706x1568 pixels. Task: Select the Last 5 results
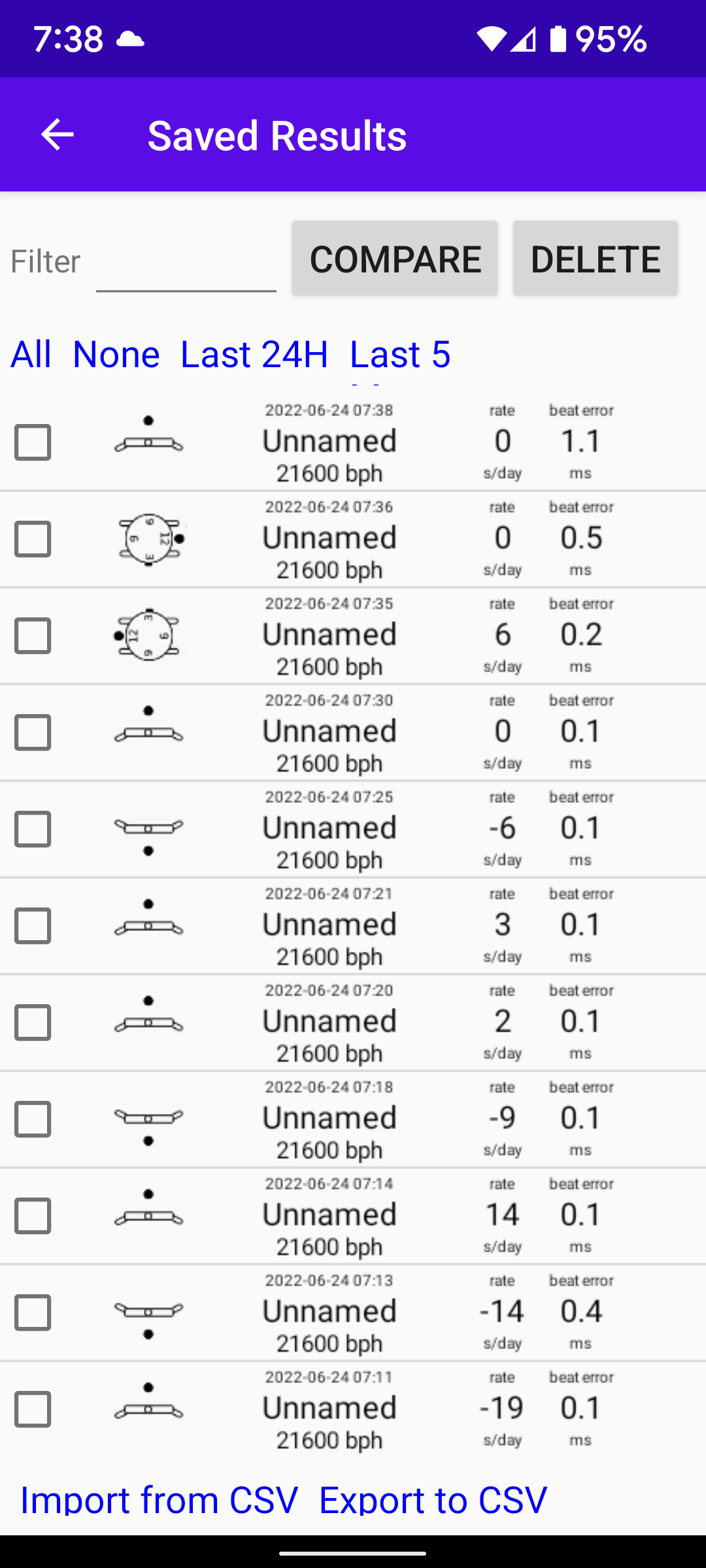coord(400,354)
